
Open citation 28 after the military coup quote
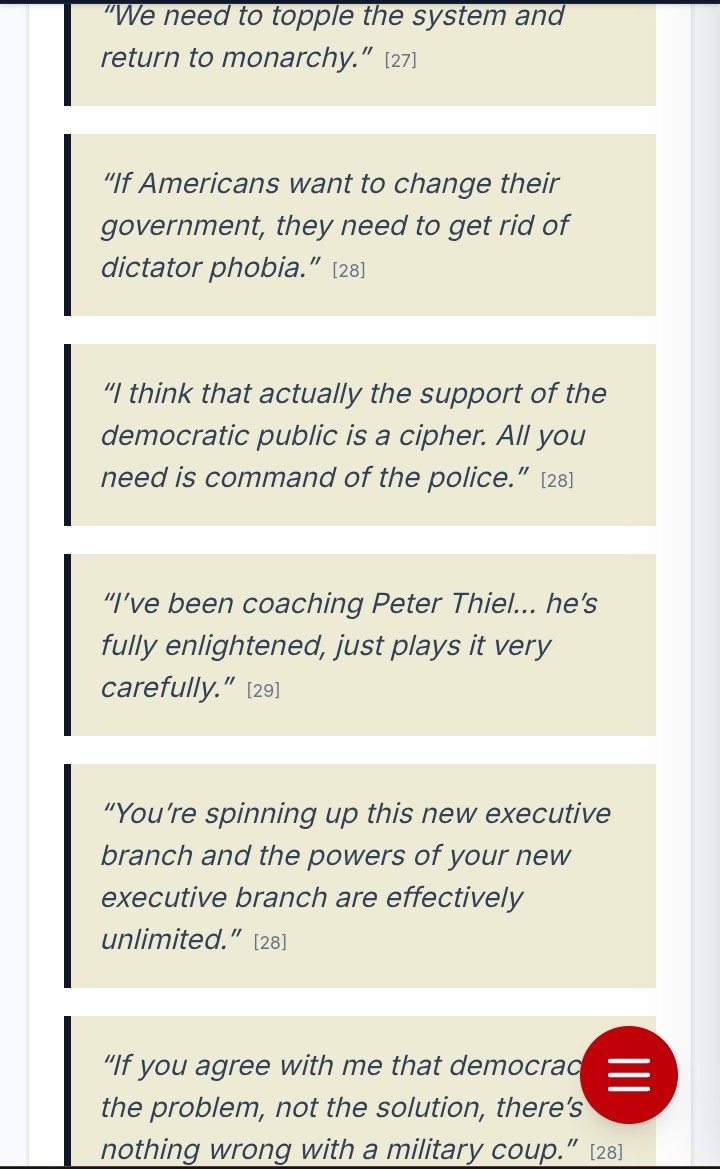pyautogui.click(x=606, y=1153)
